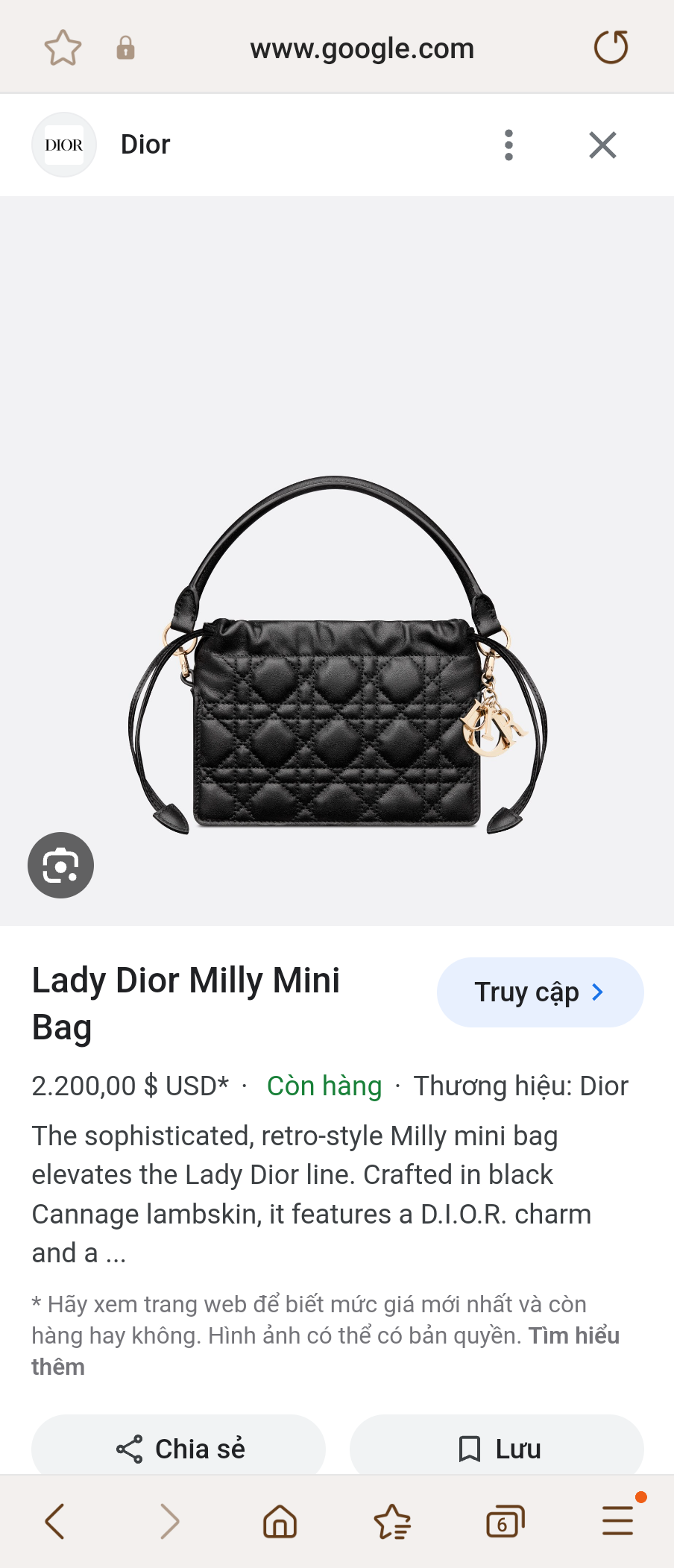Open Google Lens visual search on the image
This screenshot has width=674, height=1568.
[x=60, y=865]
